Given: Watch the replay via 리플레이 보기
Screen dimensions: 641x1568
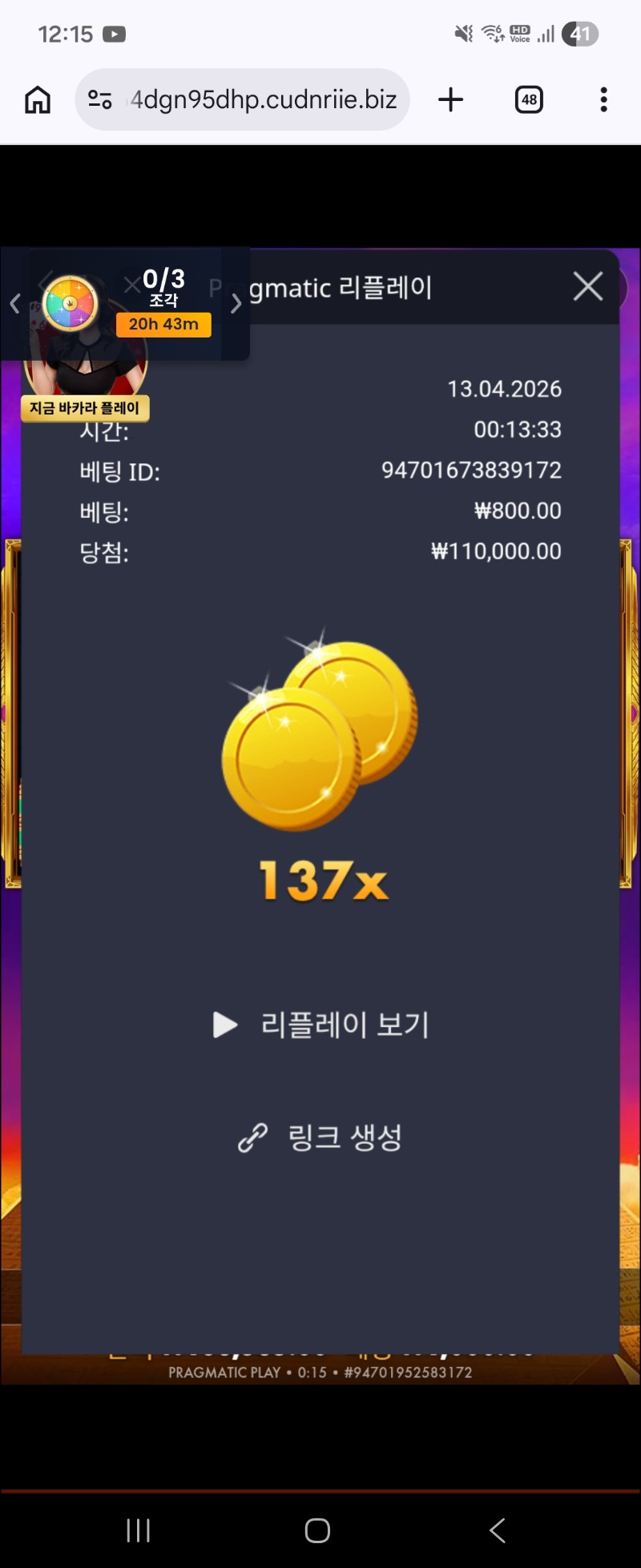Looking at the screenshot, I should 321,1024.
